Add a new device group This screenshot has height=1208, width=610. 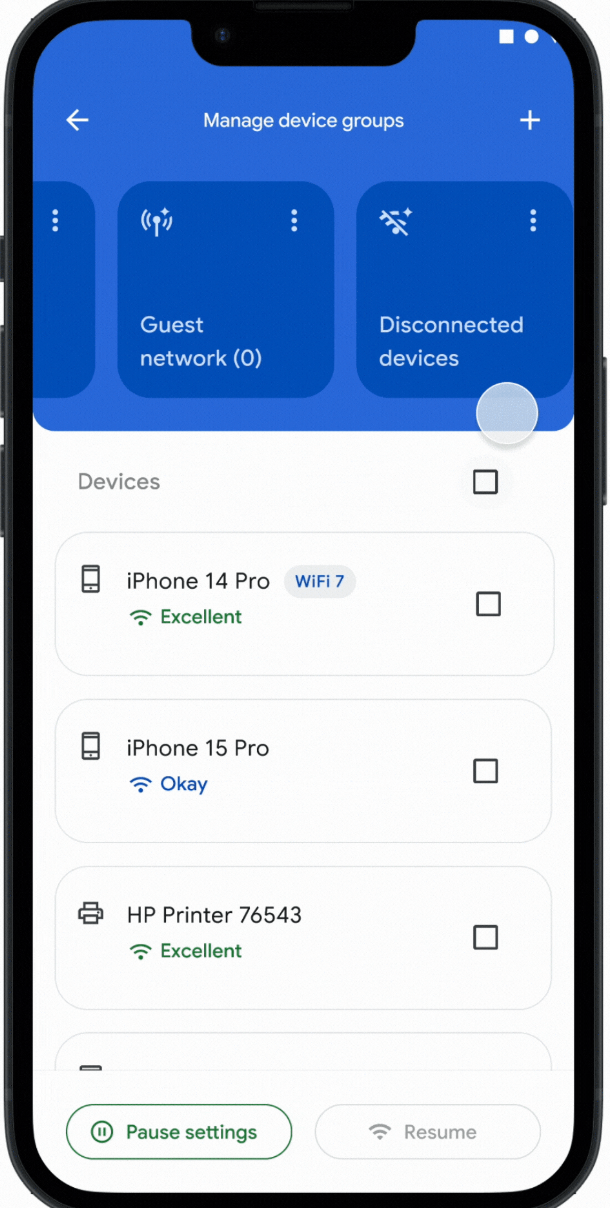pyautogui.click(x=530, y=120)
